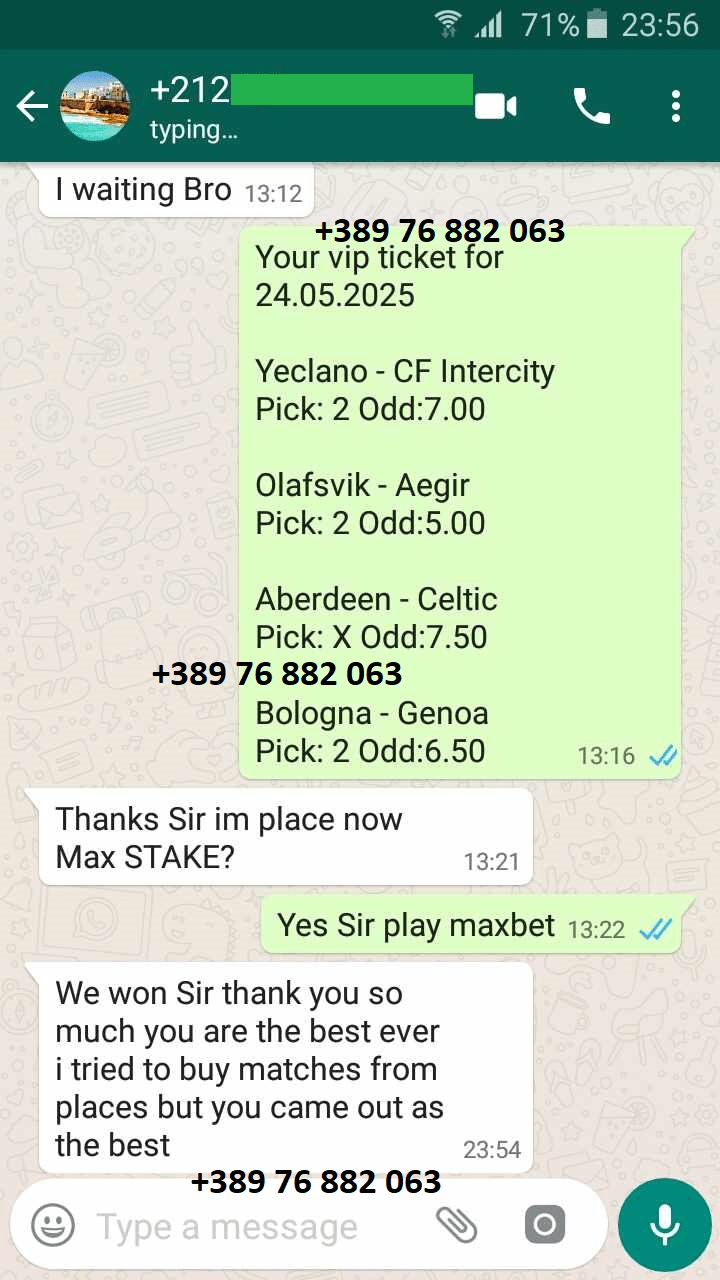This screenshot has height=1280, width=720.
Task: Open the overflow menu
Action: (677, 106)
